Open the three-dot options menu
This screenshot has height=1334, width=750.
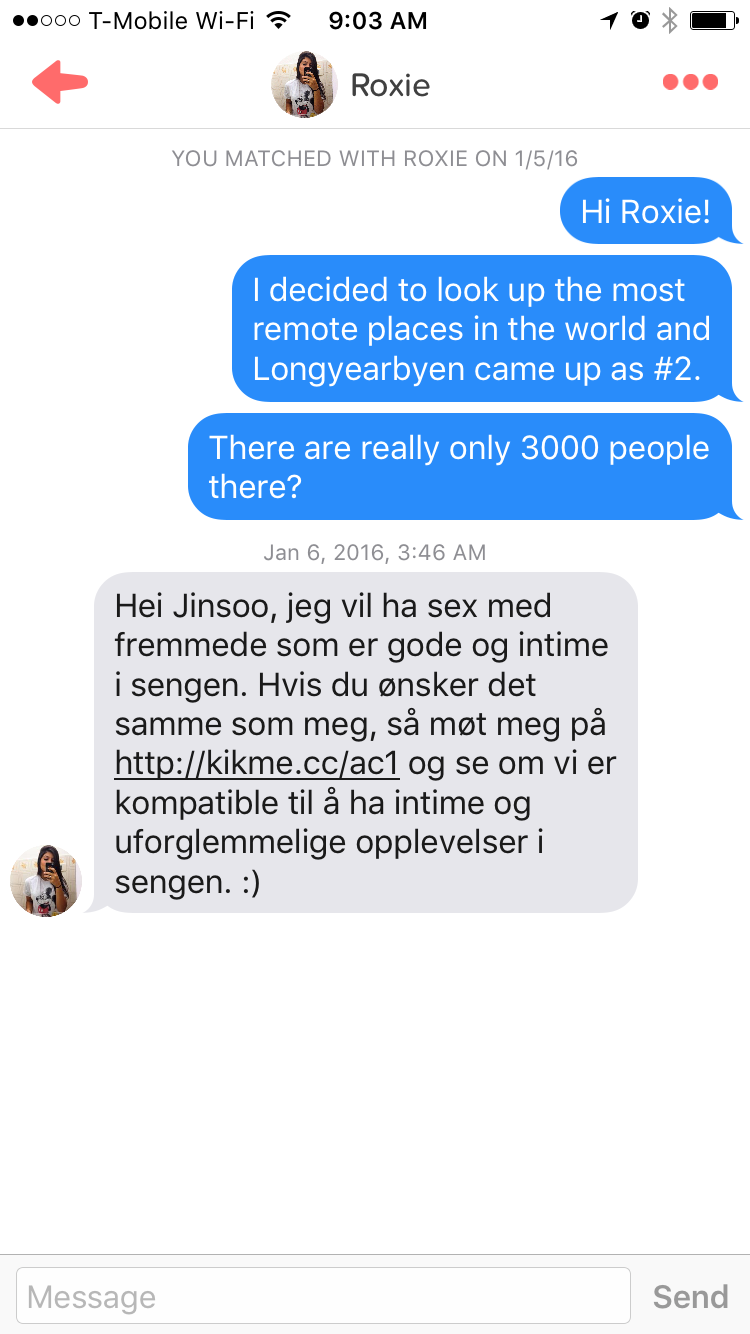click(x=690, y=83)
